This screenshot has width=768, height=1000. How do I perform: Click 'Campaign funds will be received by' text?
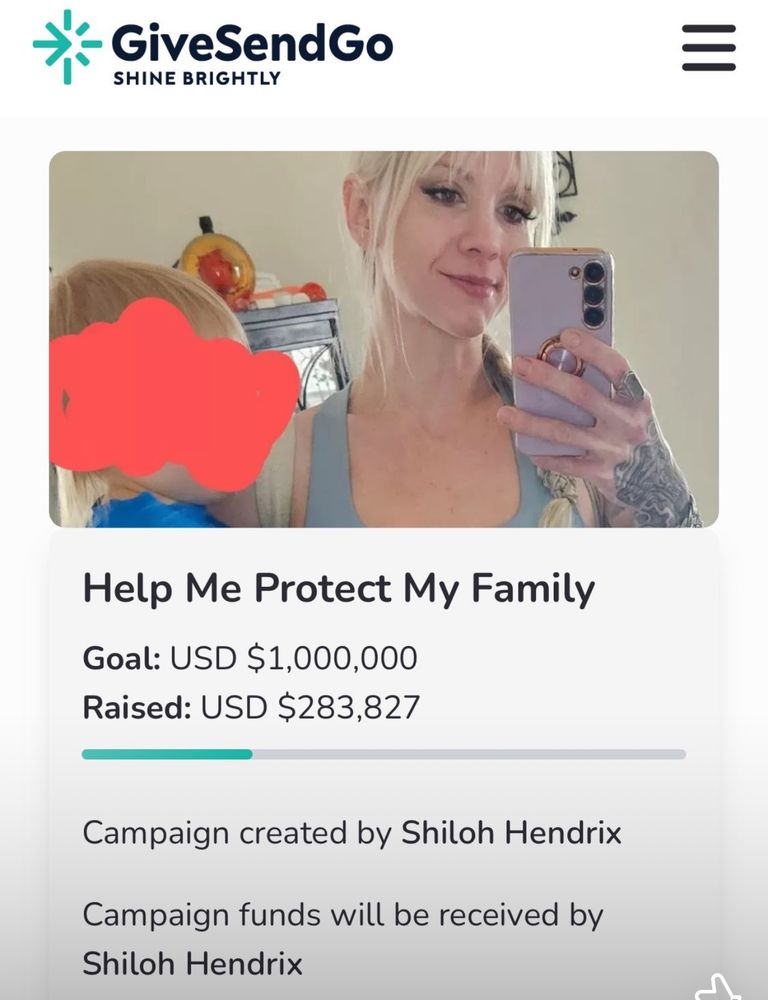345,913
